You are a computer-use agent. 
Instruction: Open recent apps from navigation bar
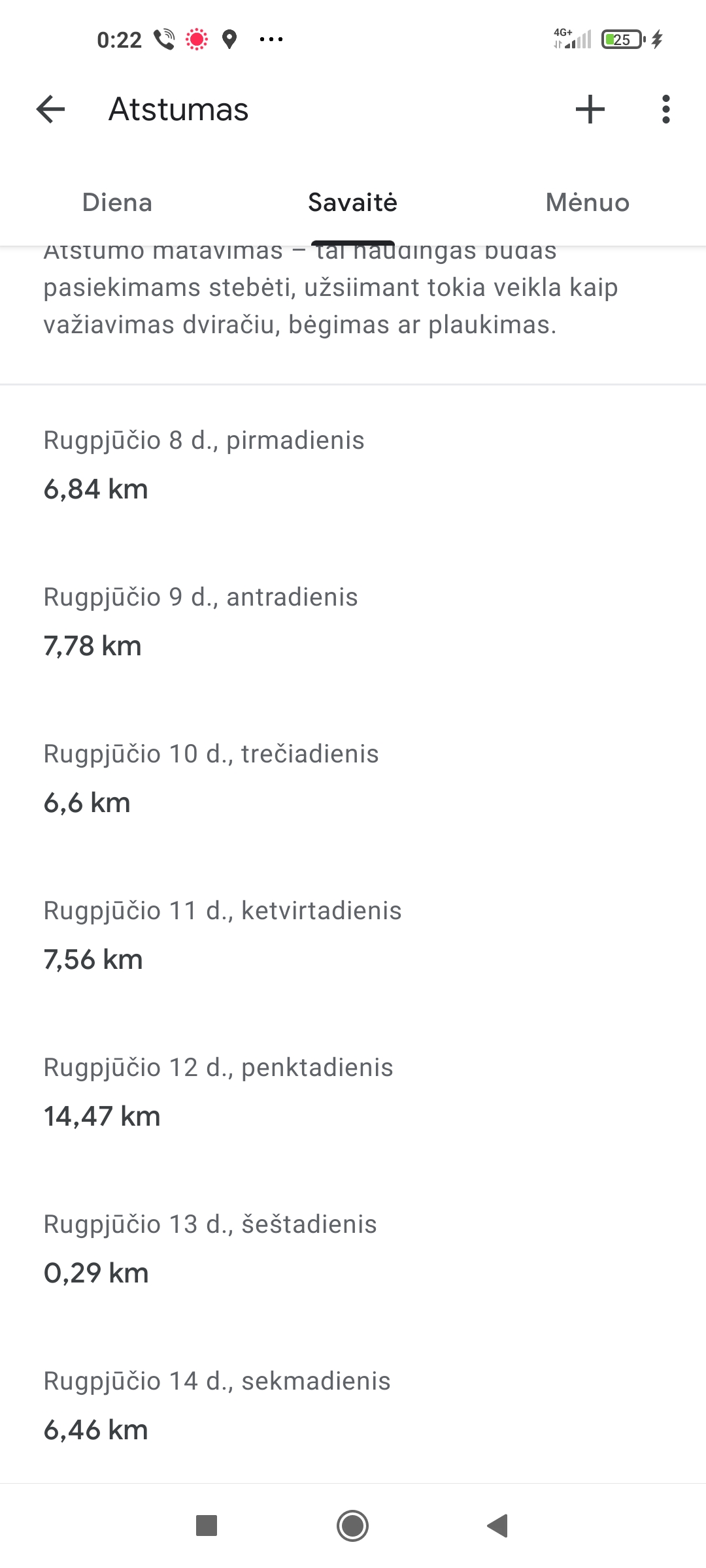(x=207, y=1526)
